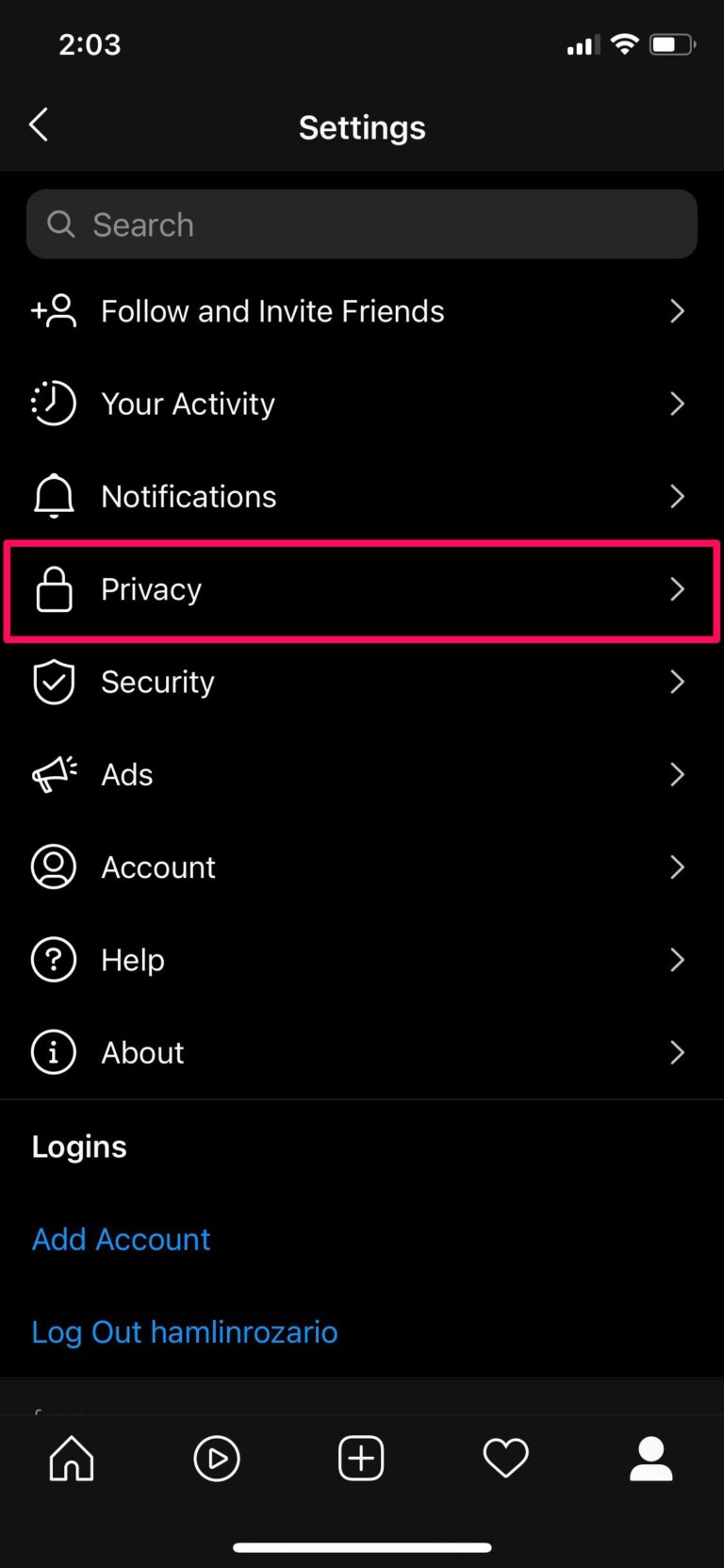The image size is (724, 1568).
Task: Open the activity heart tab
Action: [x=506, y=1459]
